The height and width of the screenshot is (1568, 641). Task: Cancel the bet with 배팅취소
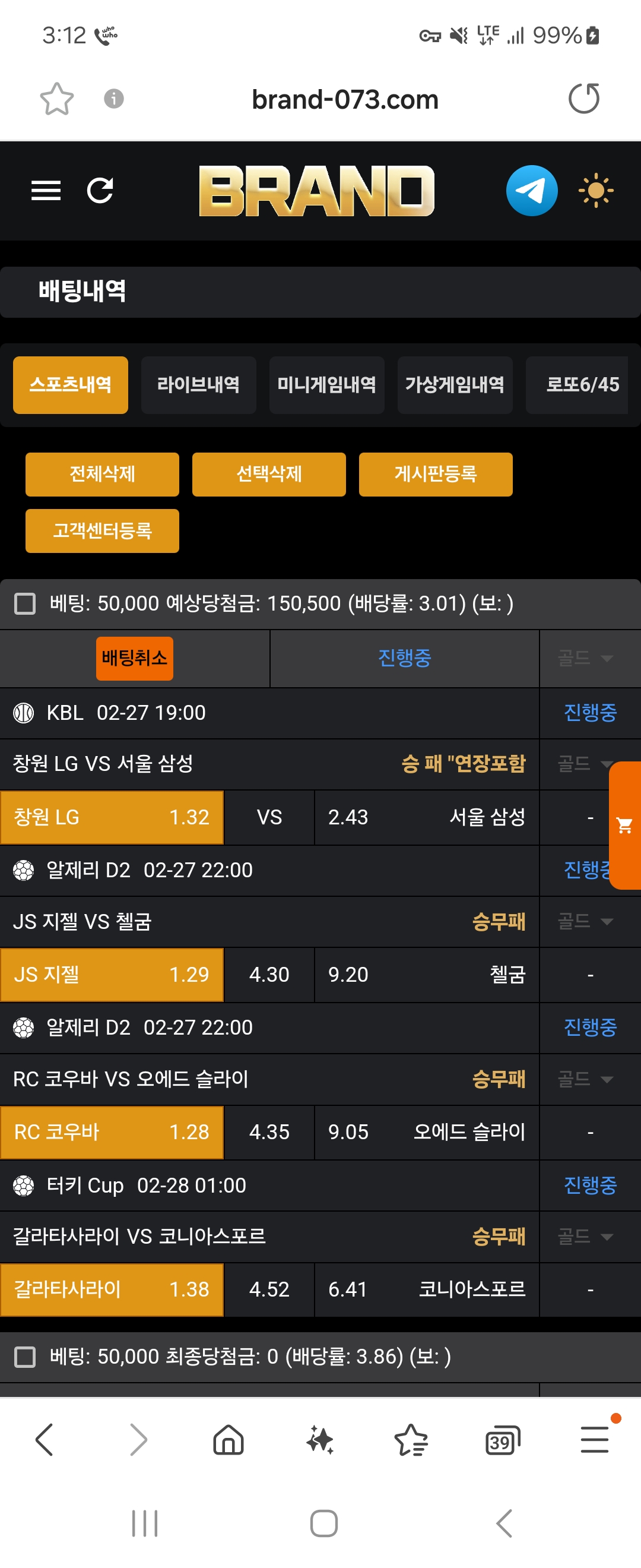click(x=134, y=658)
